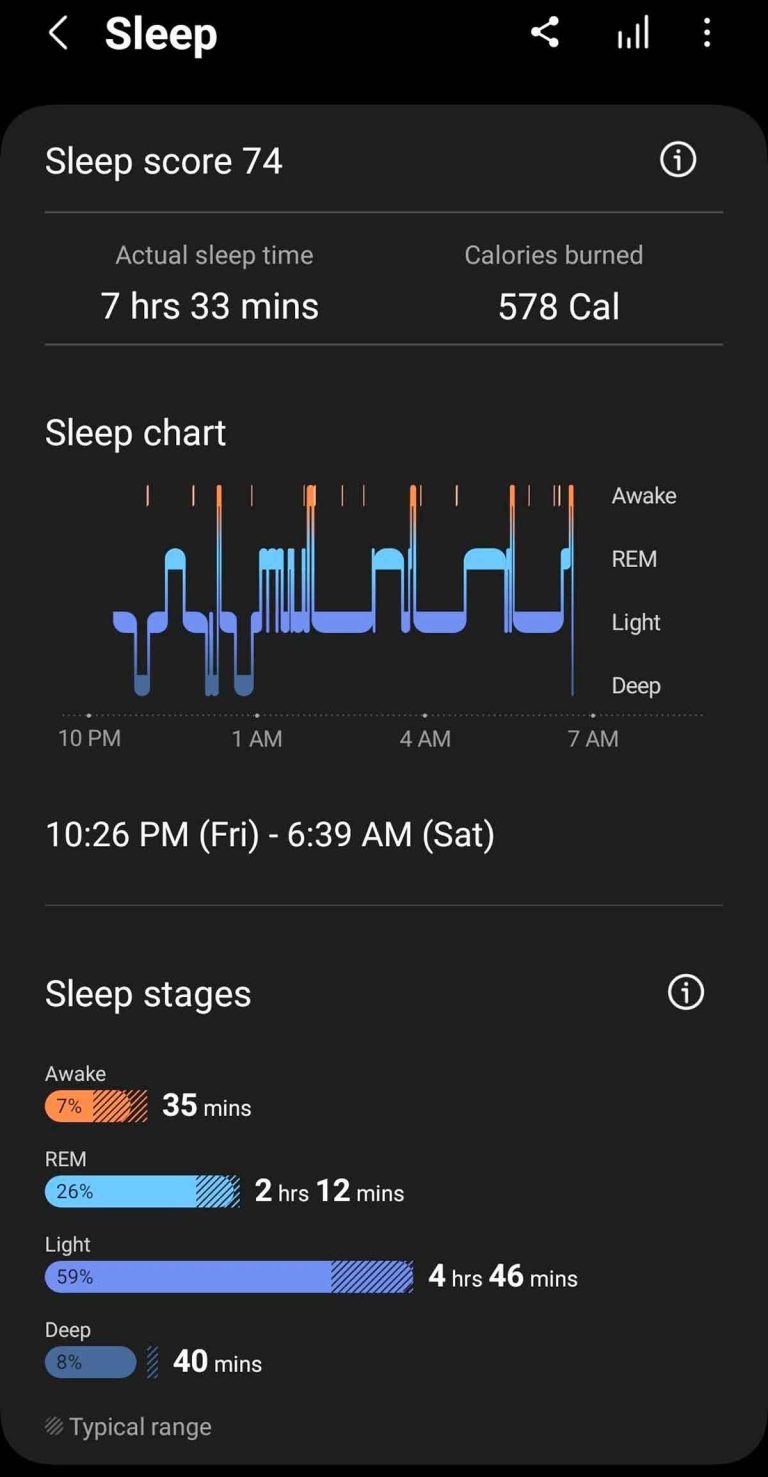Click the back arrow next to Sleep title
Viewport: 768px width, 1477px height.
point(57,33)
